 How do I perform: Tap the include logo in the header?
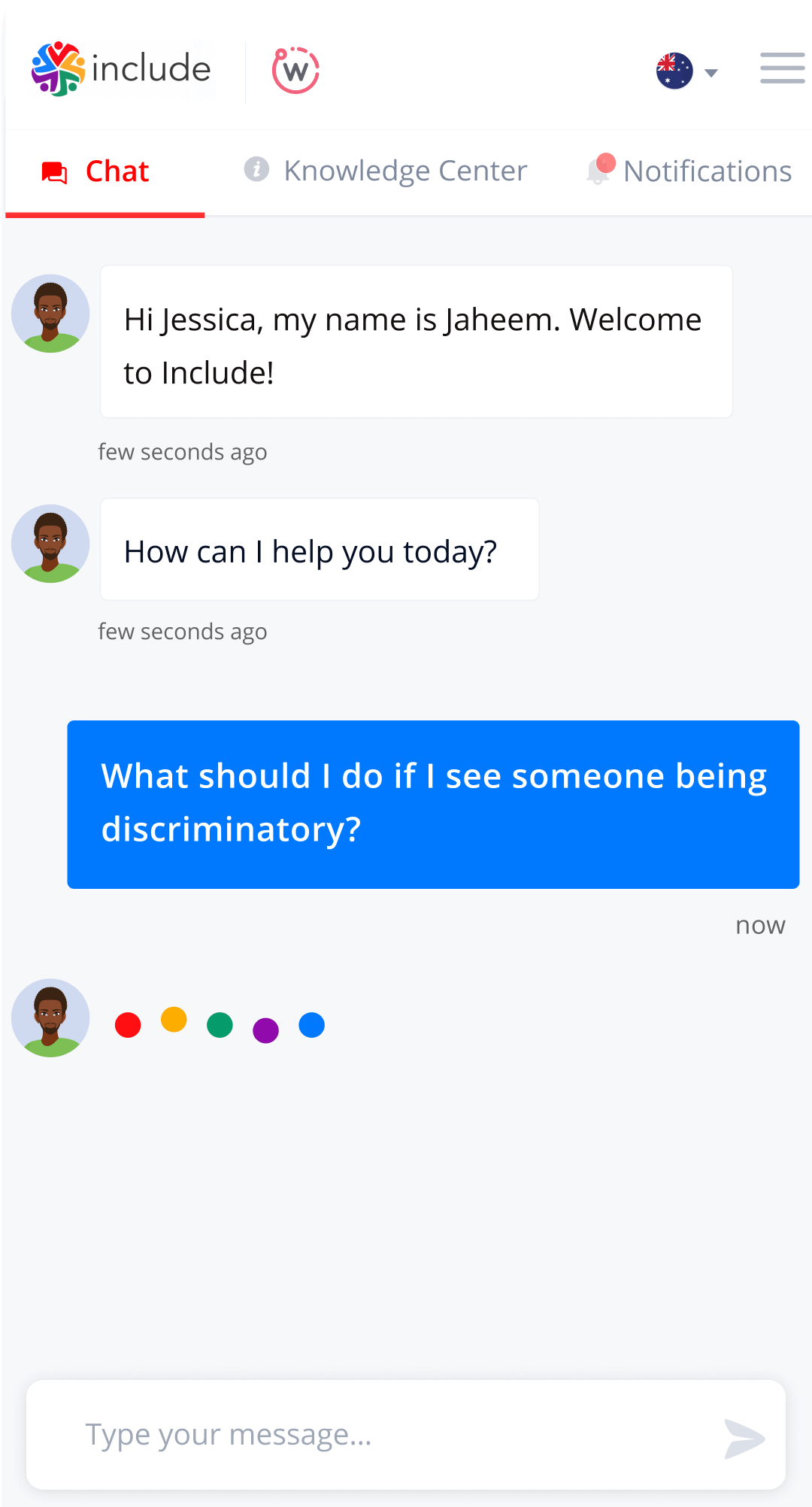pyautogui.click(x=122, y=69)
